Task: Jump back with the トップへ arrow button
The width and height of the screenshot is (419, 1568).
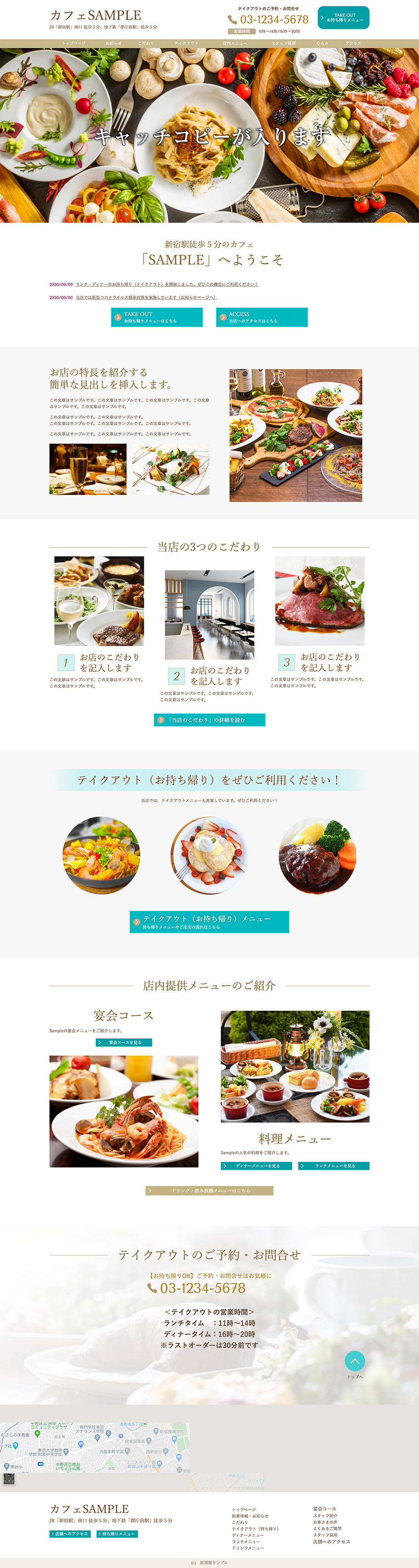Action: pos(355,1361)
